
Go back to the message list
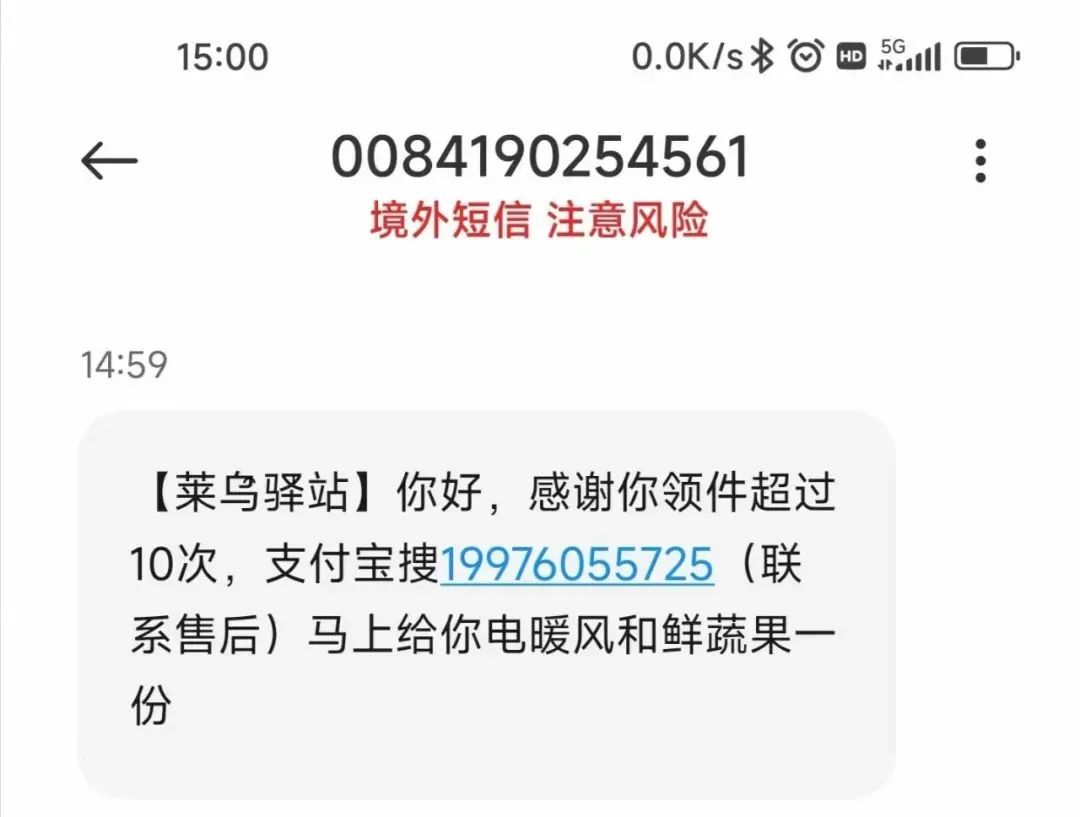pos(109,161)
